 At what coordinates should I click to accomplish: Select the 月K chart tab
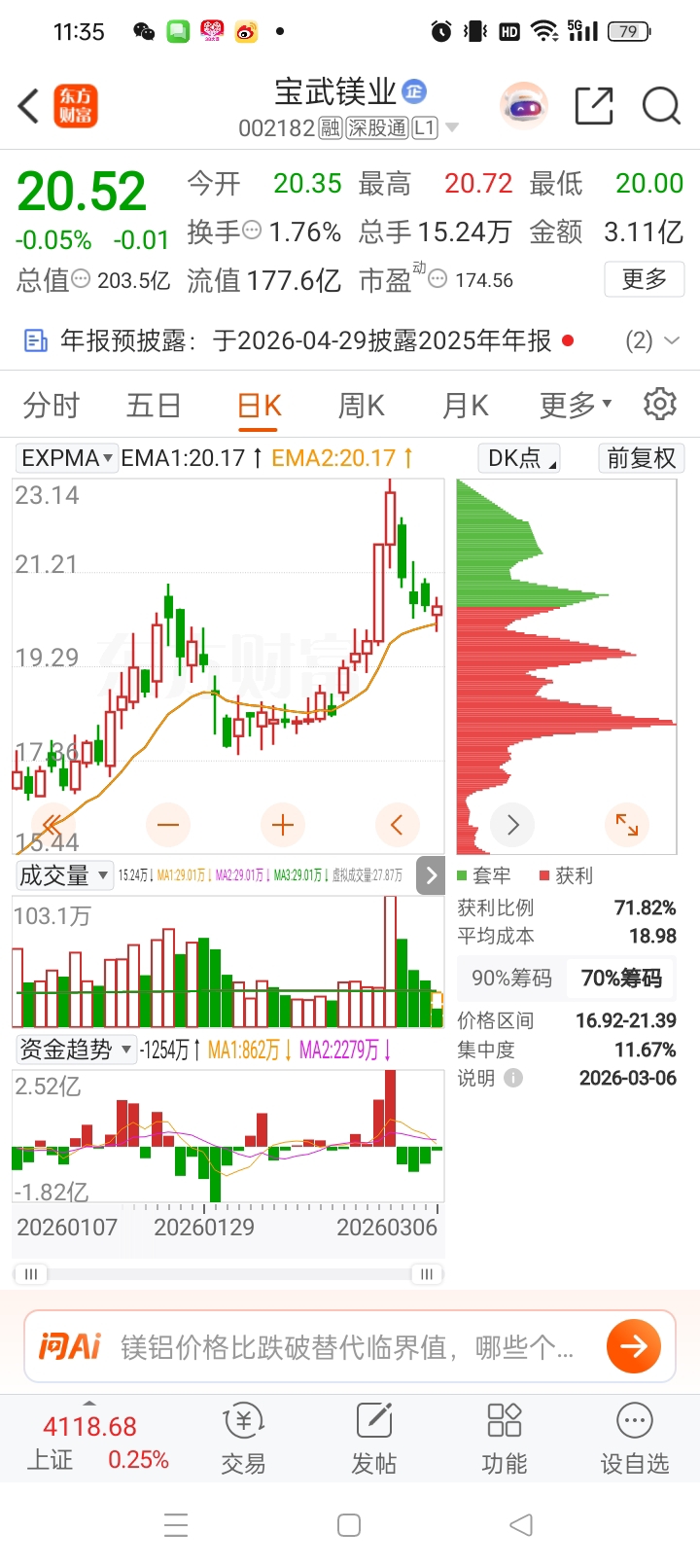[465, 405]
